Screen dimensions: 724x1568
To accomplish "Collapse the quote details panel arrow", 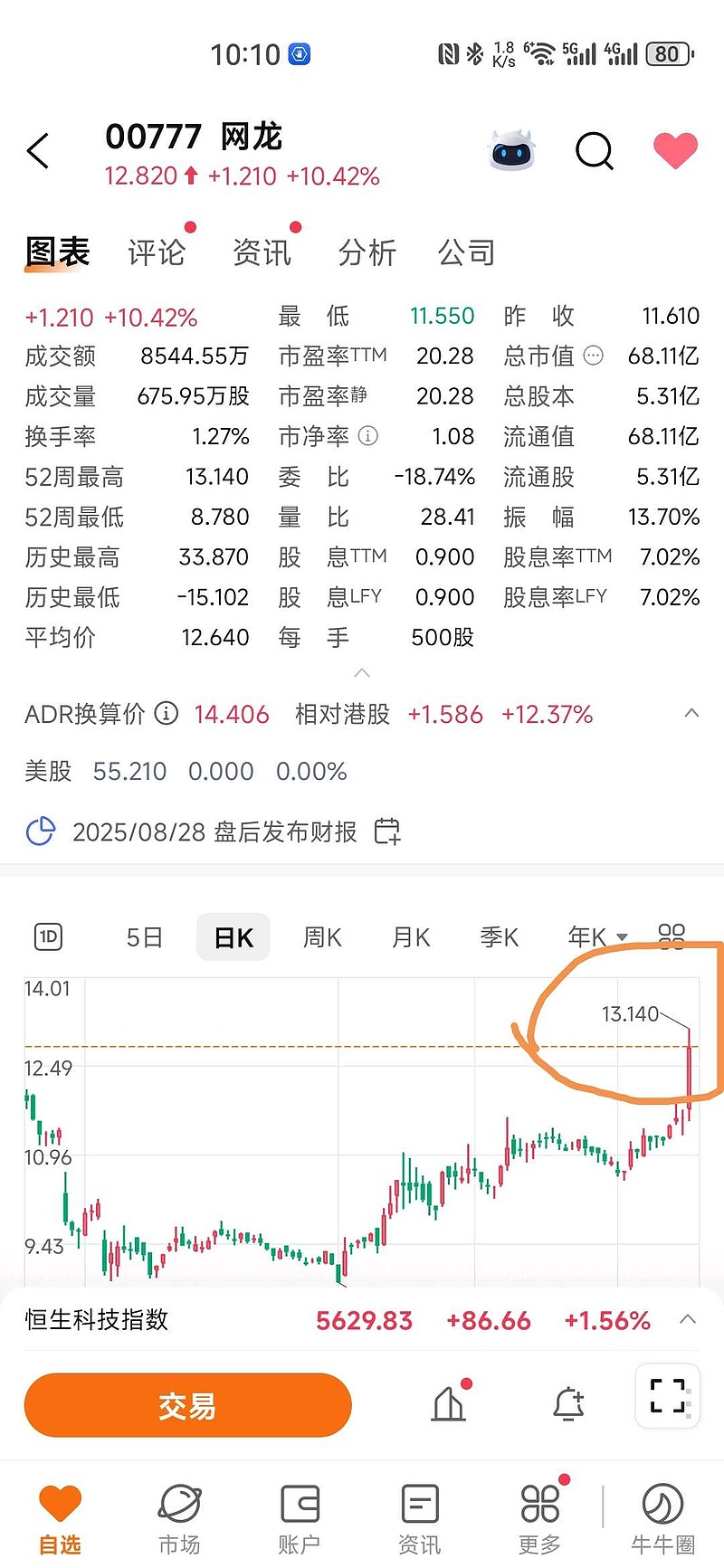I will pos(362,673).
